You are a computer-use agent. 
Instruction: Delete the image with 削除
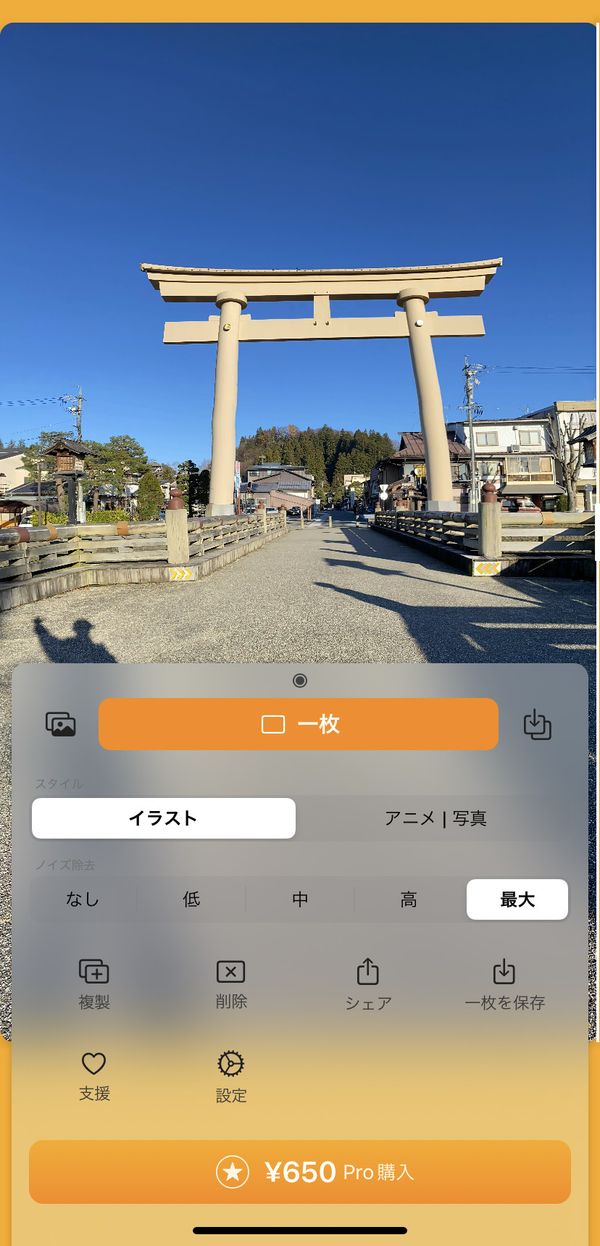[x=231, y=984]
